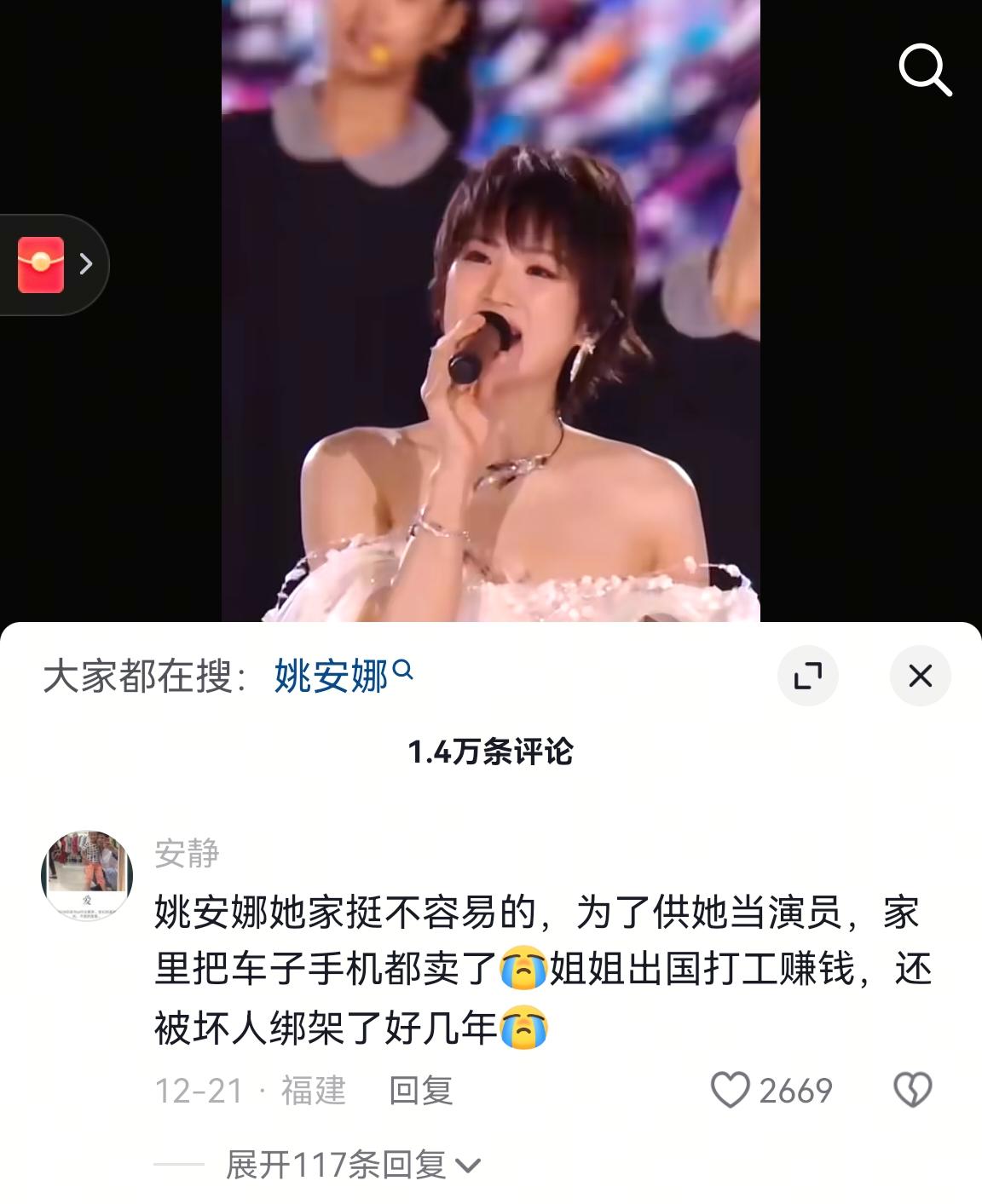The width and height of the screenshot is (982, 1204).
Task: Click the small search icon beside 姚安娜
Action: point(403,671)
